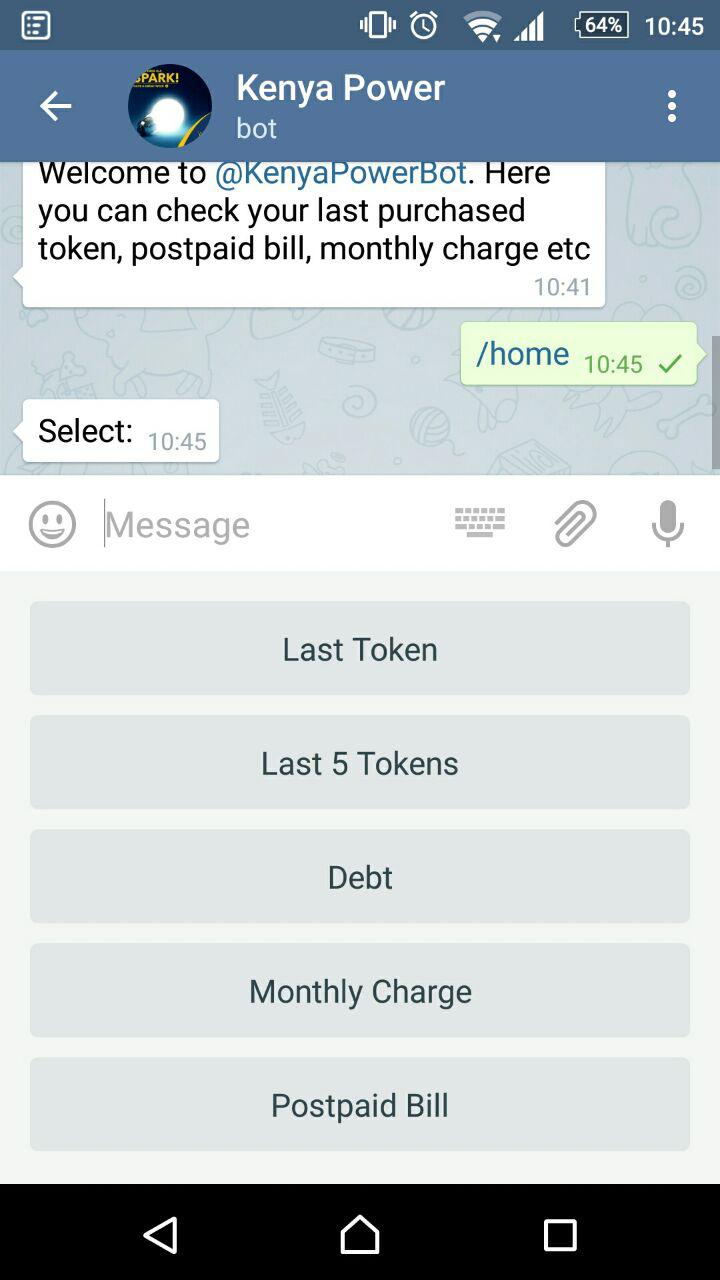720x1280 pixels.
Task: Check Debt option
Action: pyautogui.click(x=360, y=876)
